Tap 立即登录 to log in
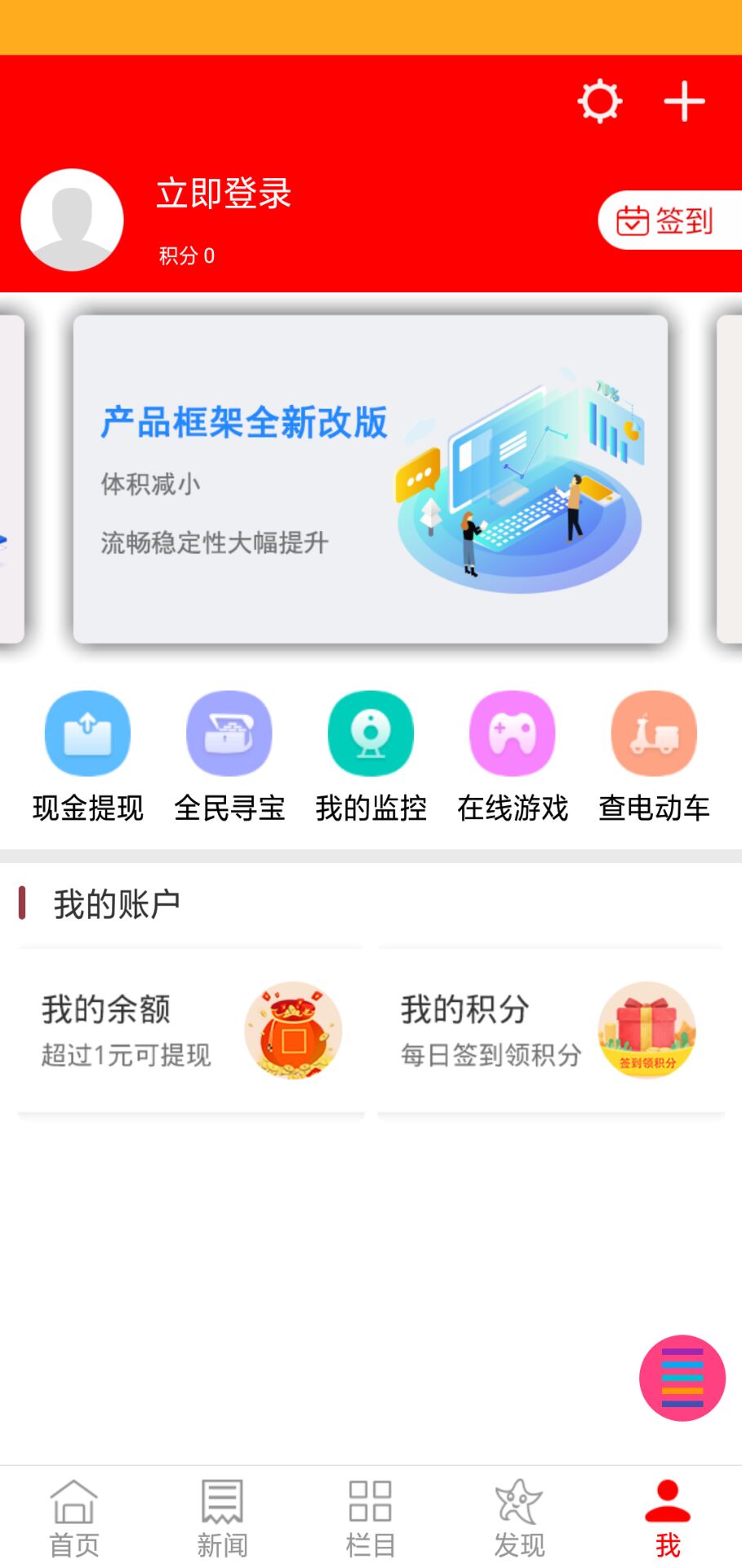 pyautogui.click(x=224, y=194)
